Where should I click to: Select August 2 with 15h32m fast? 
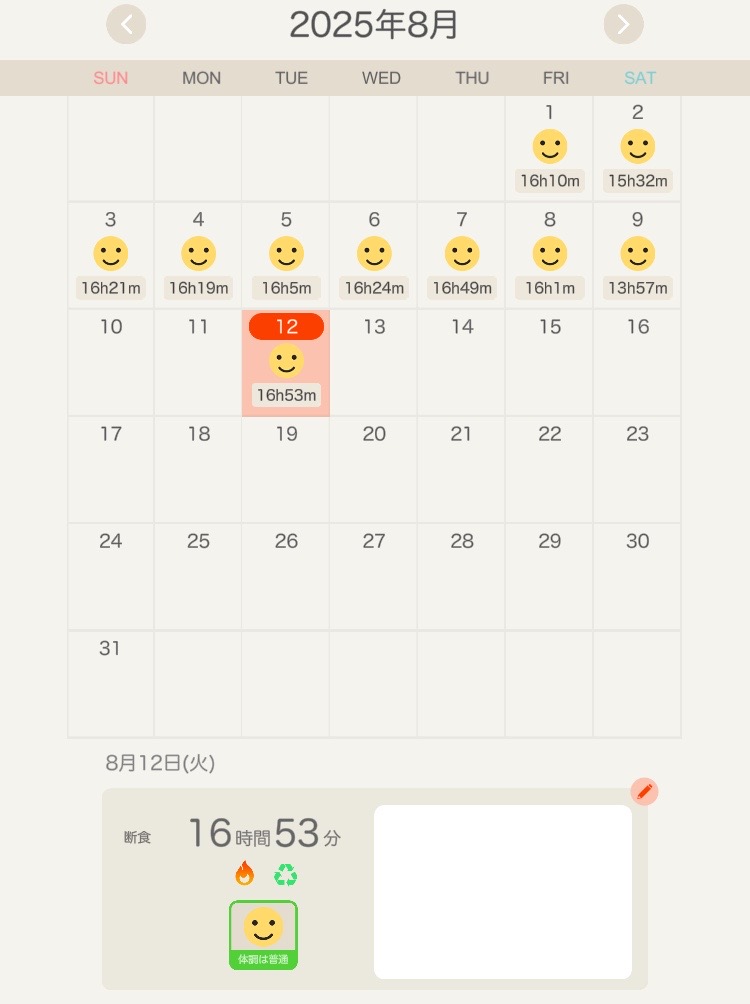coord(637,148)
